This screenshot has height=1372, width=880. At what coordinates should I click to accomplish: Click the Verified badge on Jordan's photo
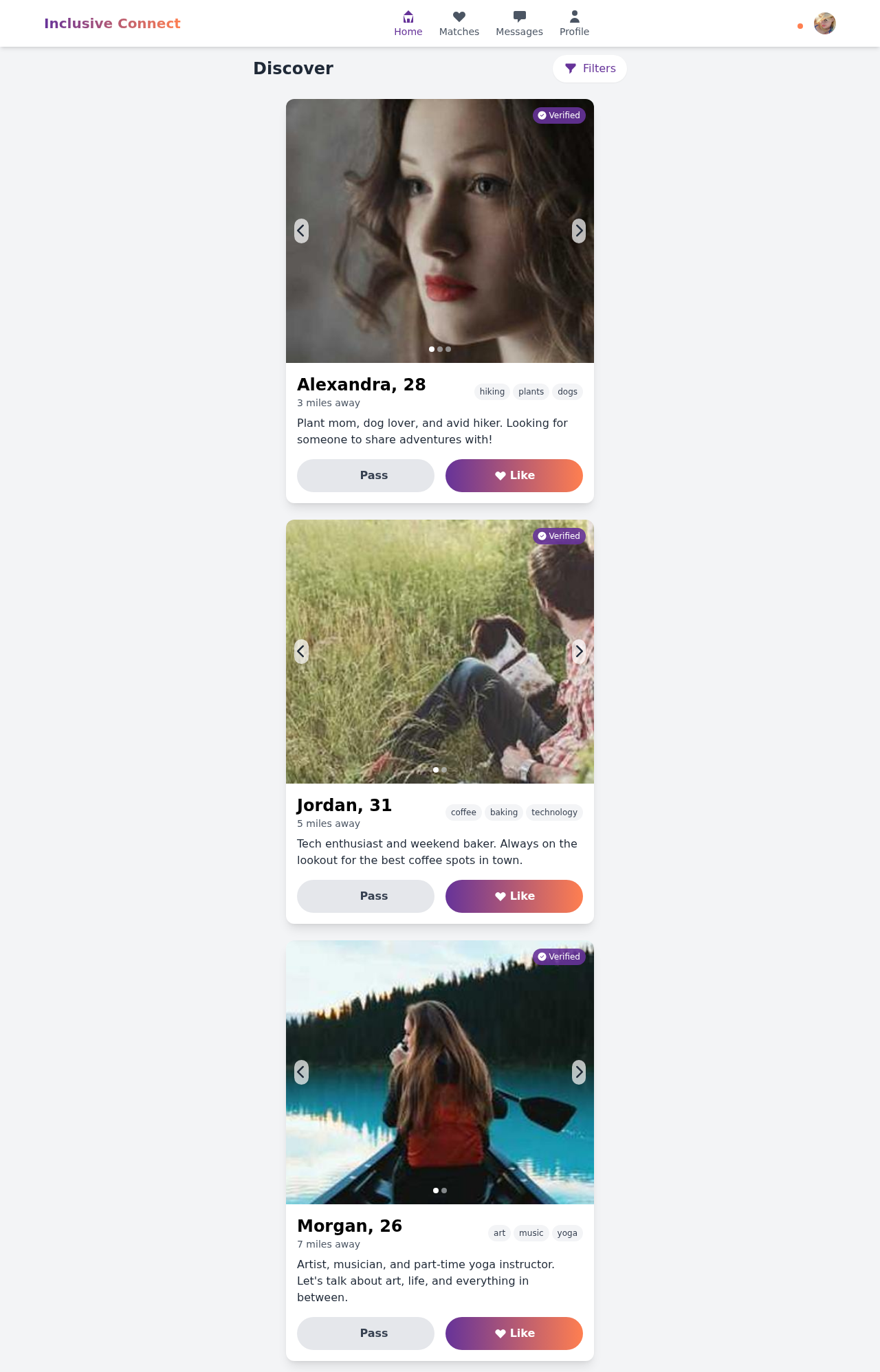(559, 535)
